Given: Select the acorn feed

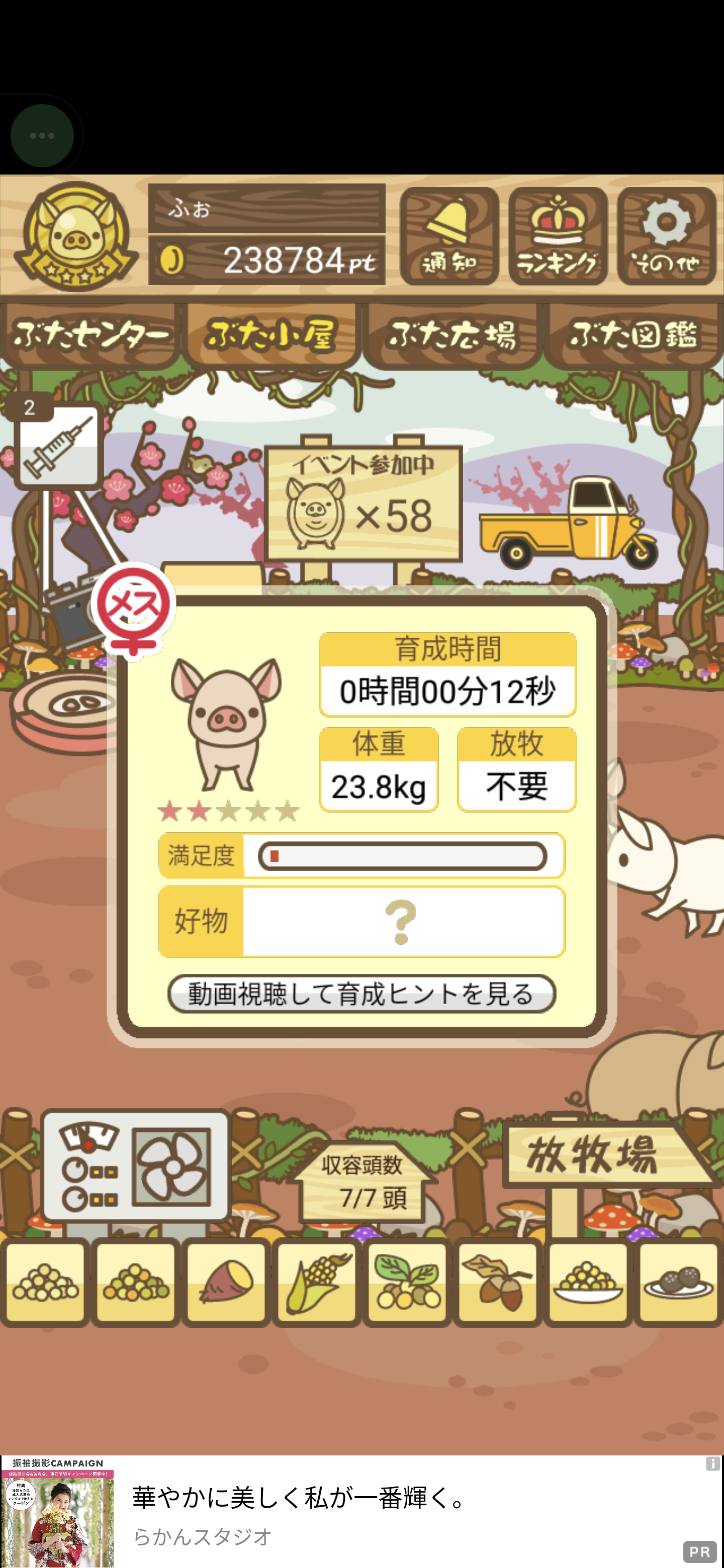Looking at the screenshot, I should click(497, 1282).
